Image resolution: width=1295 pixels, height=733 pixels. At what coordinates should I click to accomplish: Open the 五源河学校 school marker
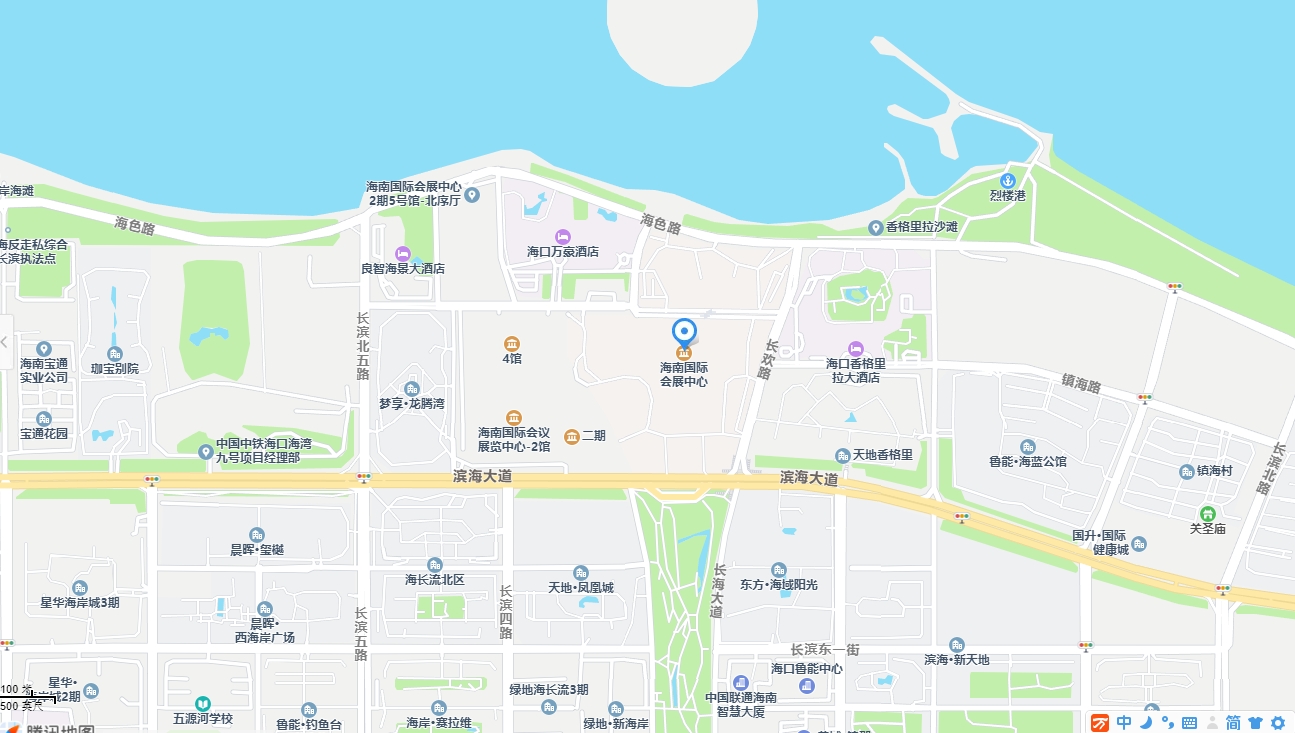click(x=203, y=703)
